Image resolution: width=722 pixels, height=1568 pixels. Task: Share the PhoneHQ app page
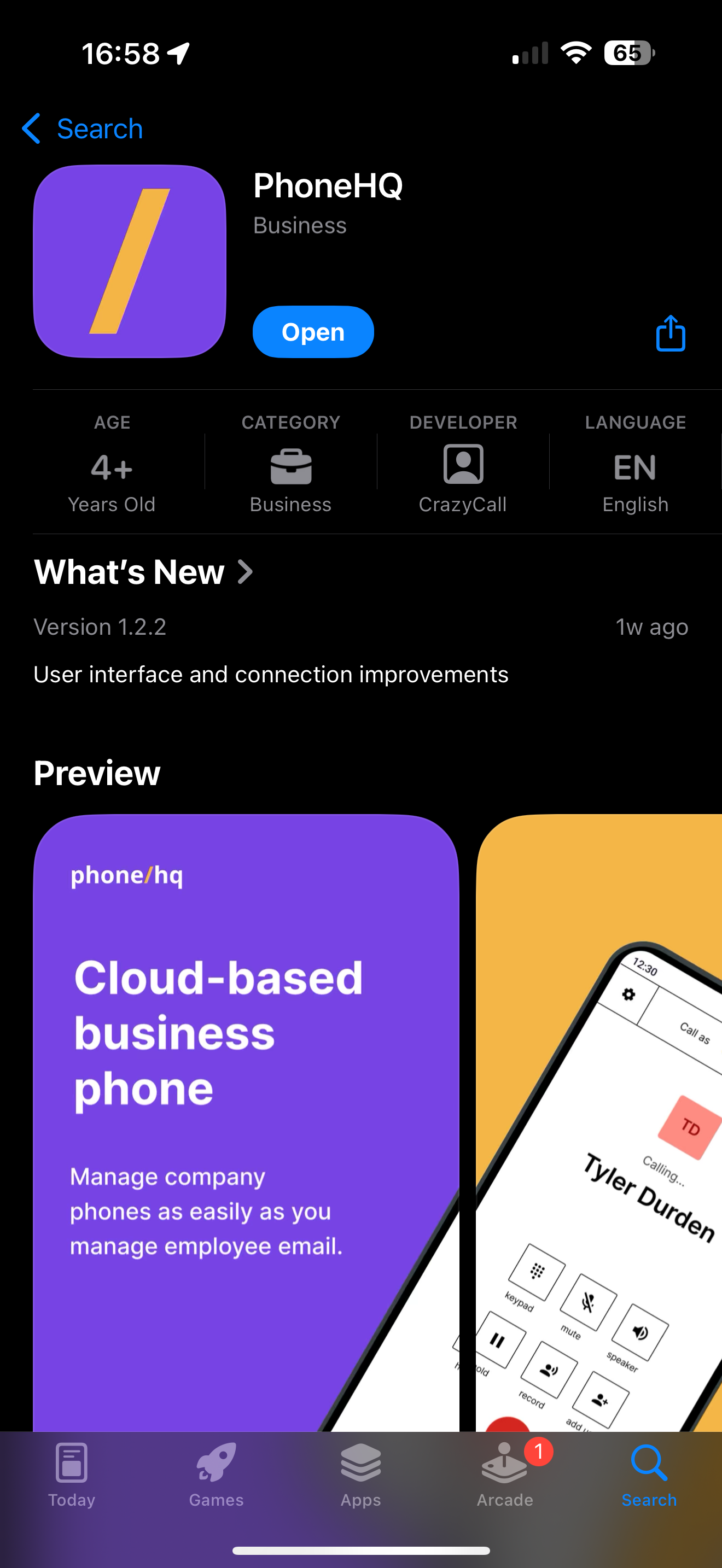(x=670, y=333)
